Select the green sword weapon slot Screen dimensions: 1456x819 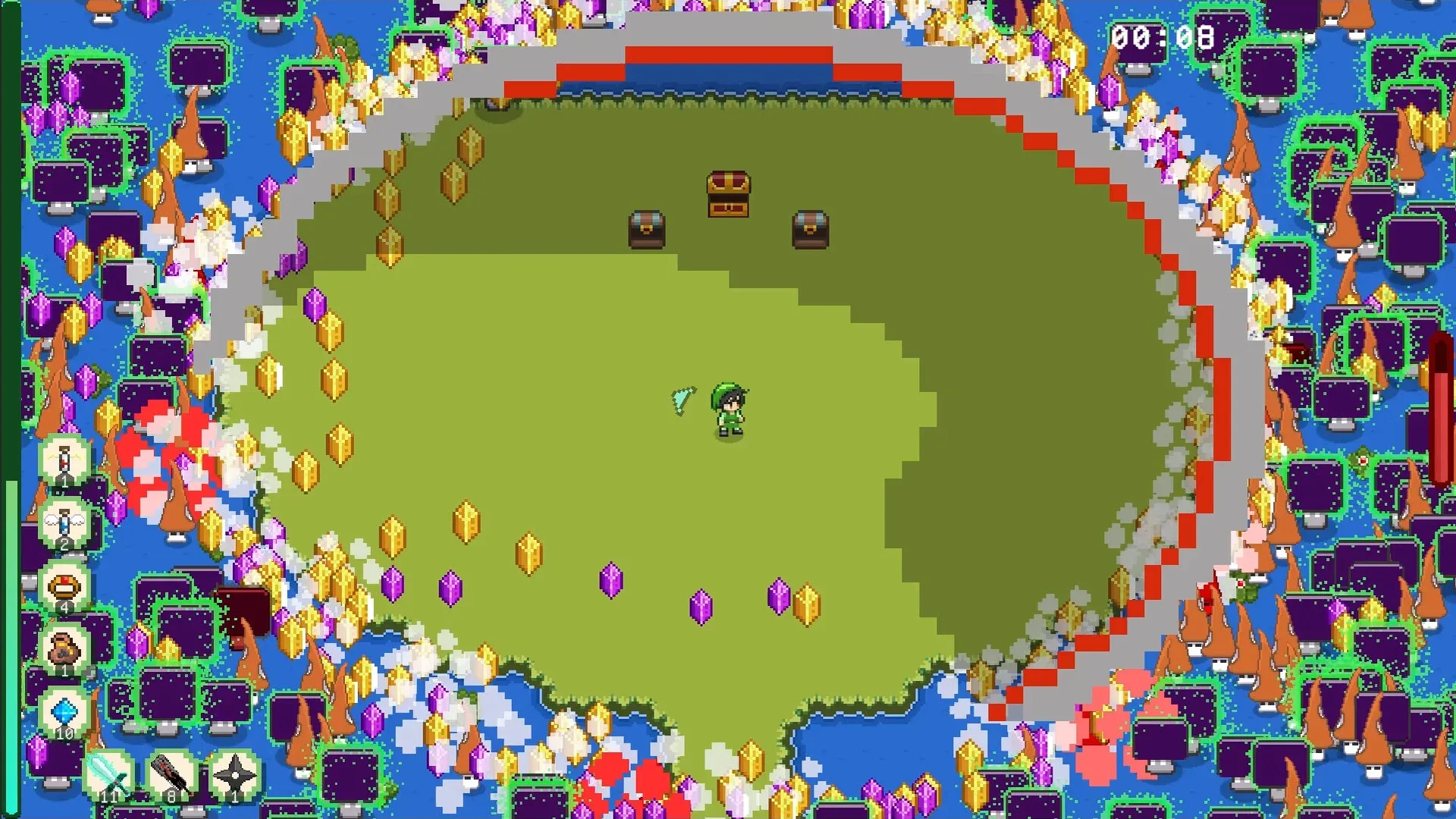coord(110,776)
